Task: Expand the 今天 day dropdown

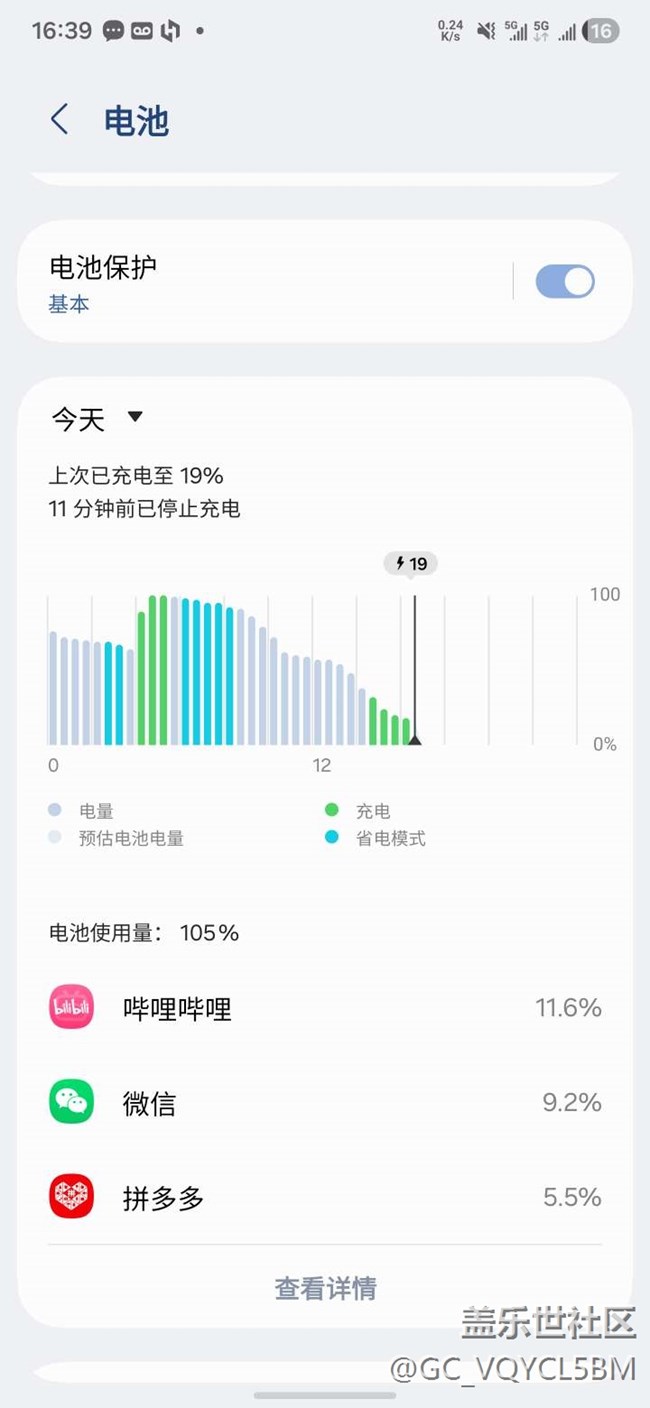Action: point(98,419)
